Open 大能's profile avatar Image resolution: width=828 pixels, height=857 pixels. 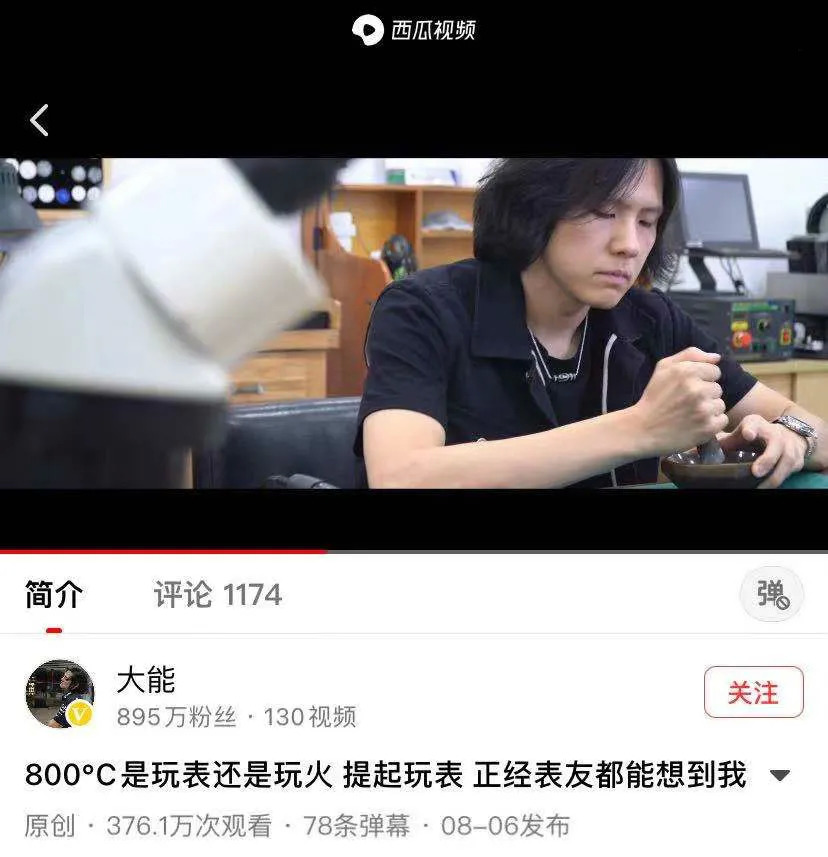59,693
